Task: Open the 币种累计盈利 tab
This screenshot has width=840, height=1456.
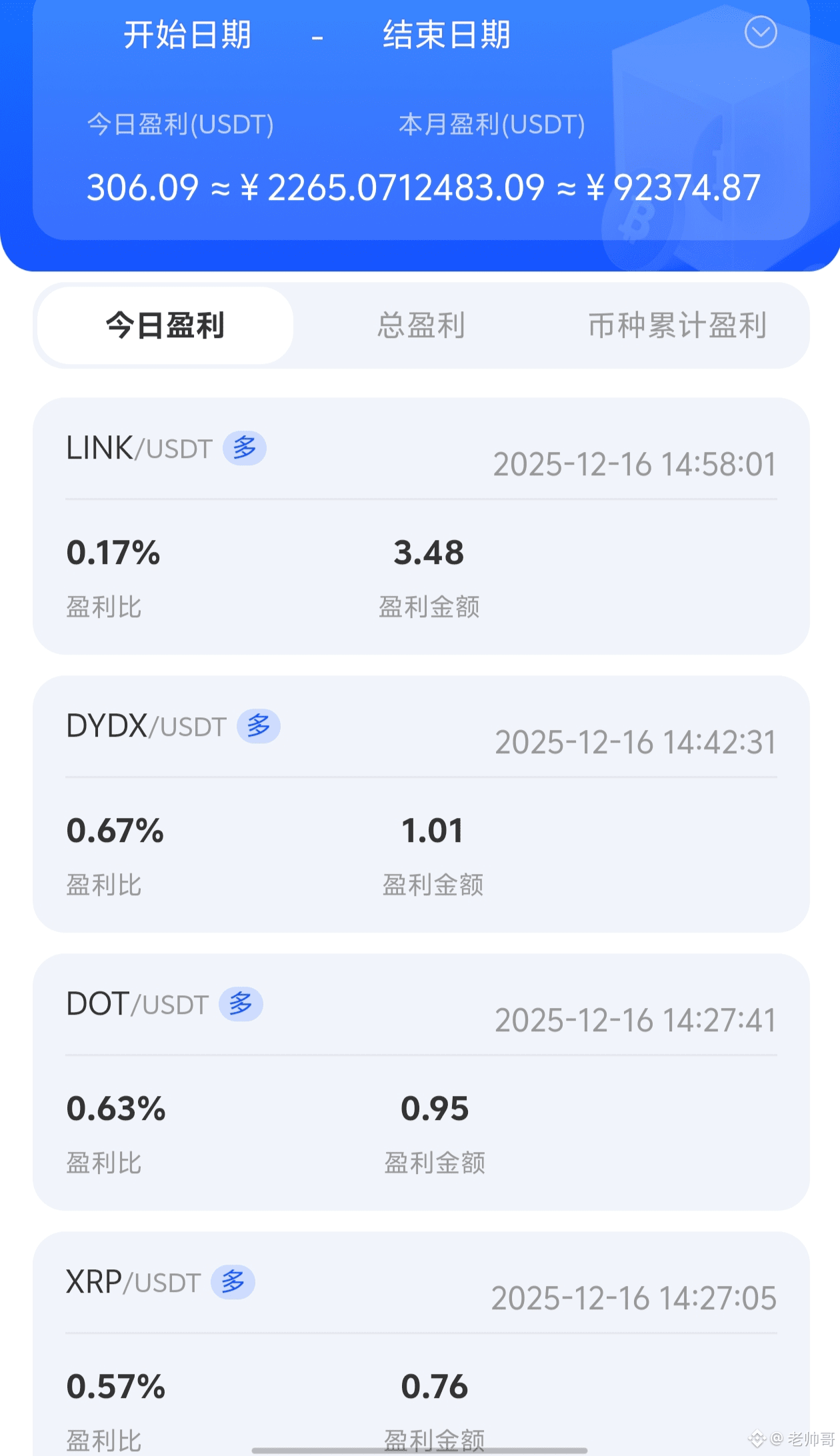Action: pos(677,326)
